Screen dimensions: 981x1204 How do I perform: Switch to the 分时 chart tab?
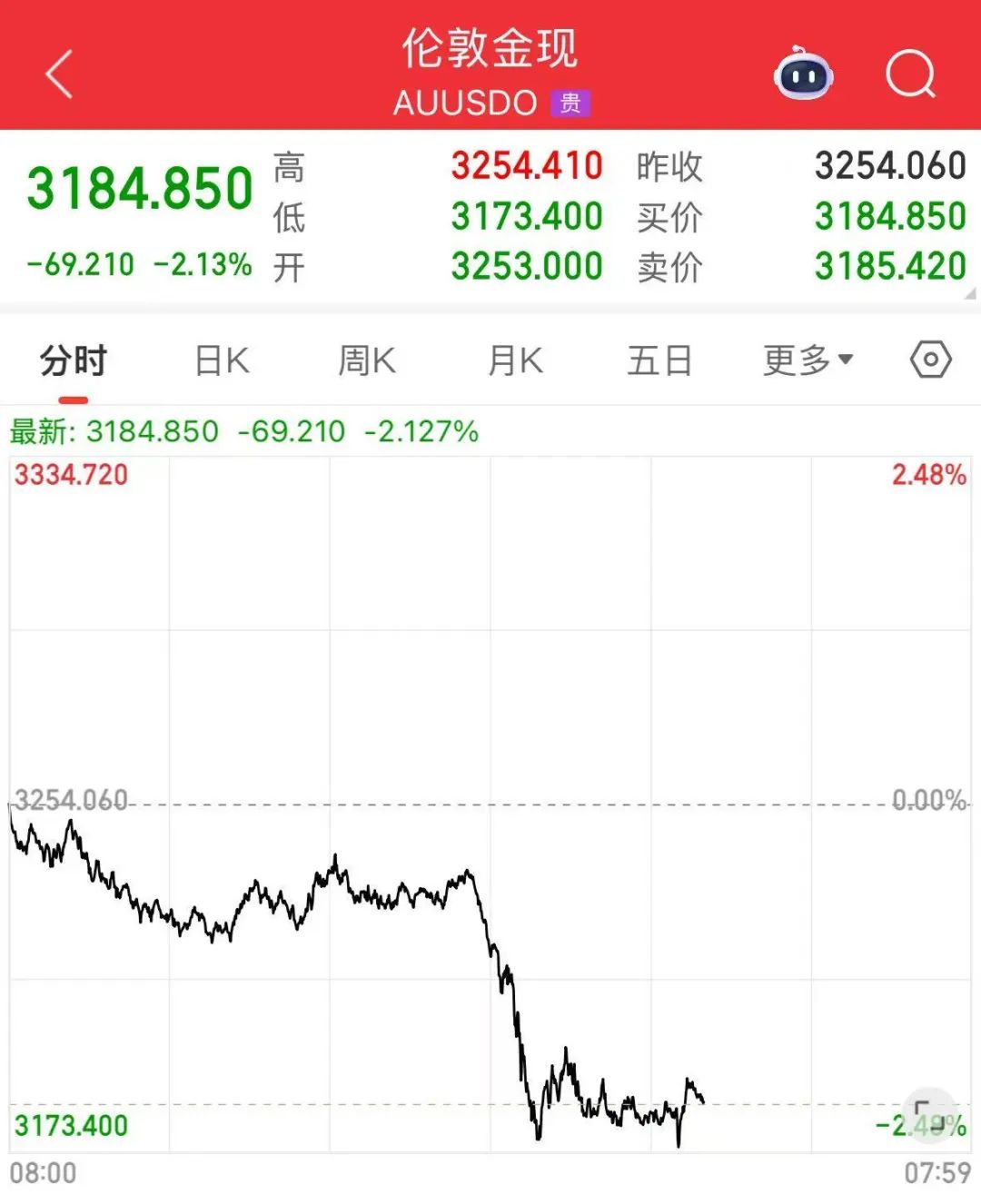point(74,361)
